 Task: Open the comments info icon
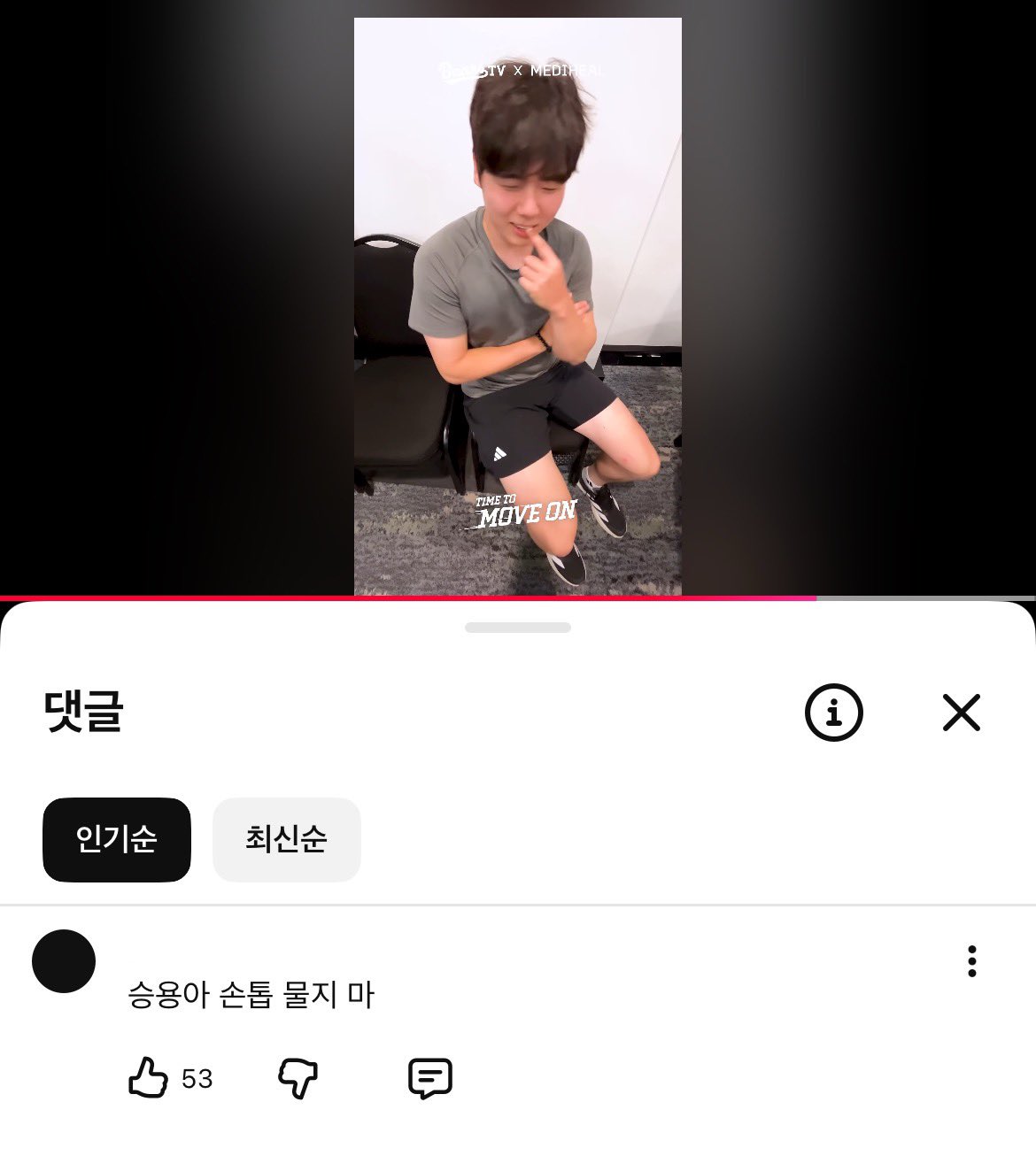[833, 713]
